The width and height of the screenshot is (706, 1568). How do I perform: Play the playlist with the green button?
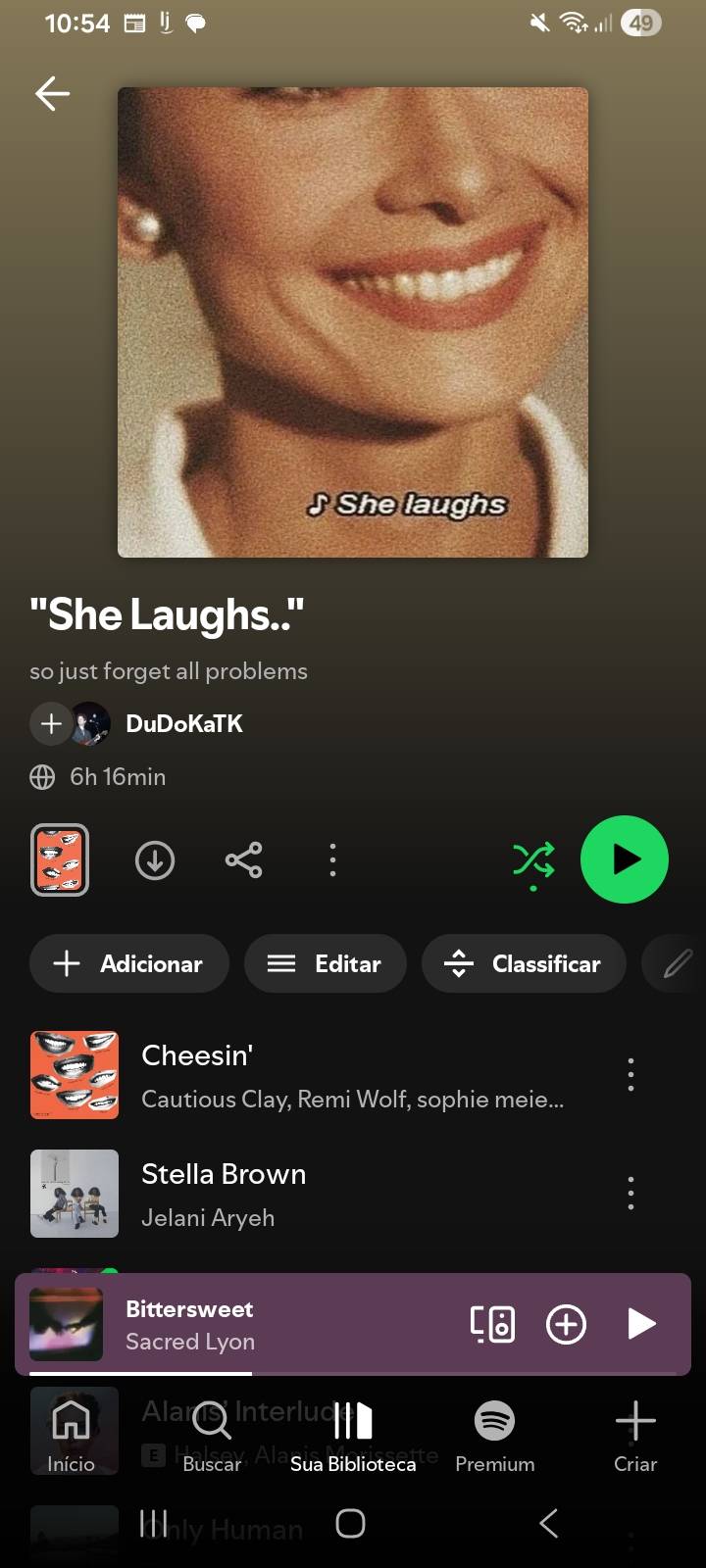[x=625, y=859]
